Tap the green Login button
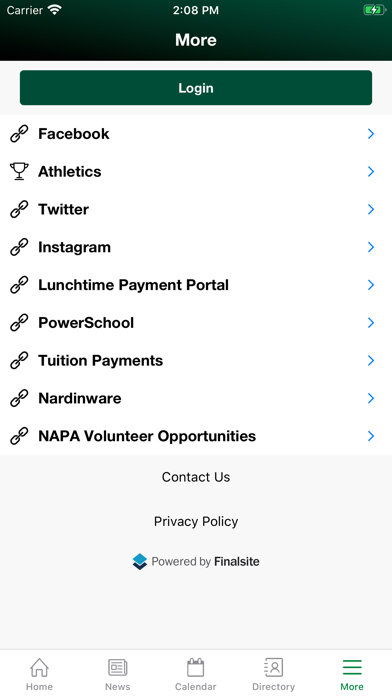 (x=196, y=88)
